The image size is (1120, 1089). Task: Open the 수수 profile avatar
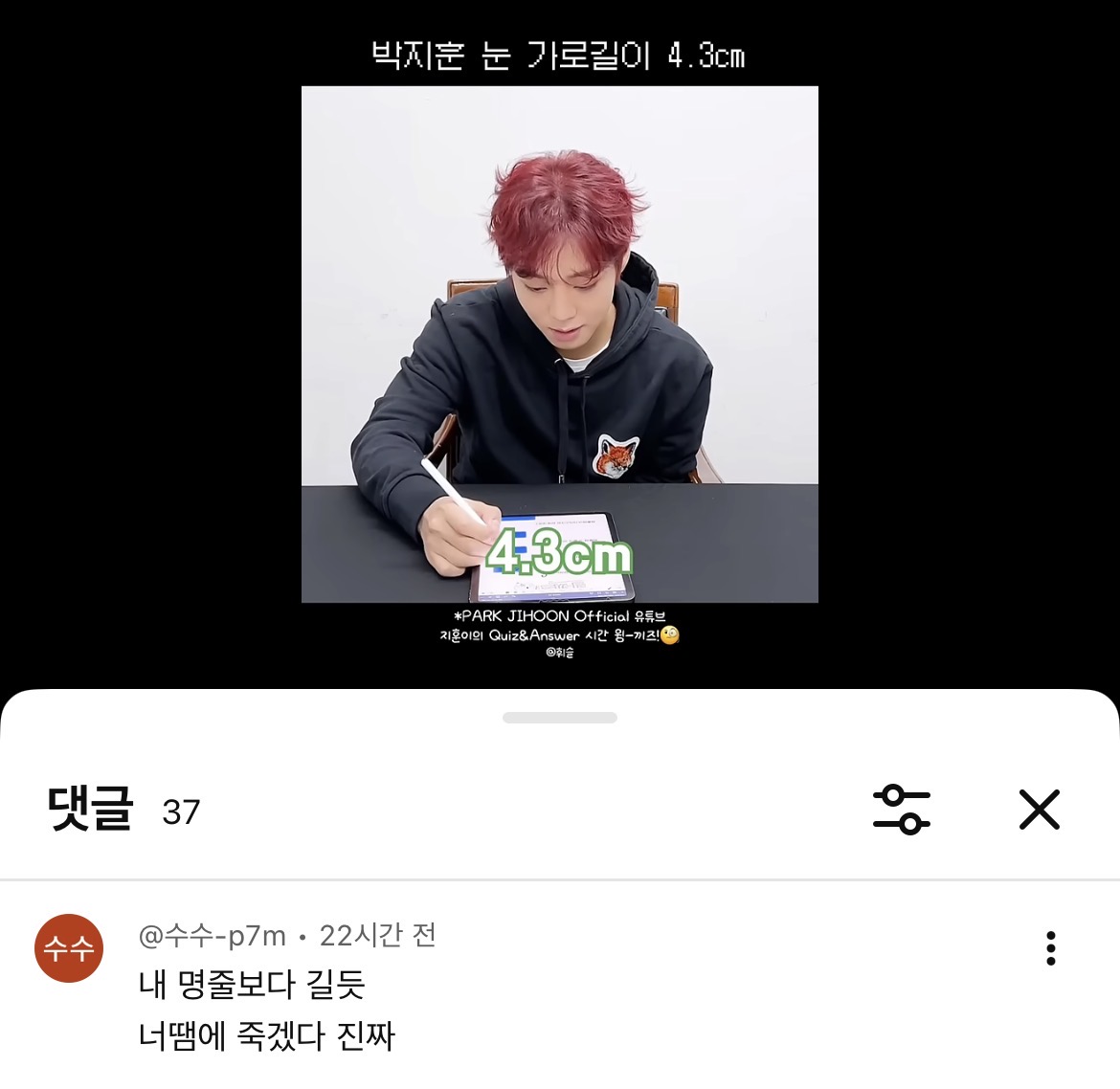pos(69,948)
